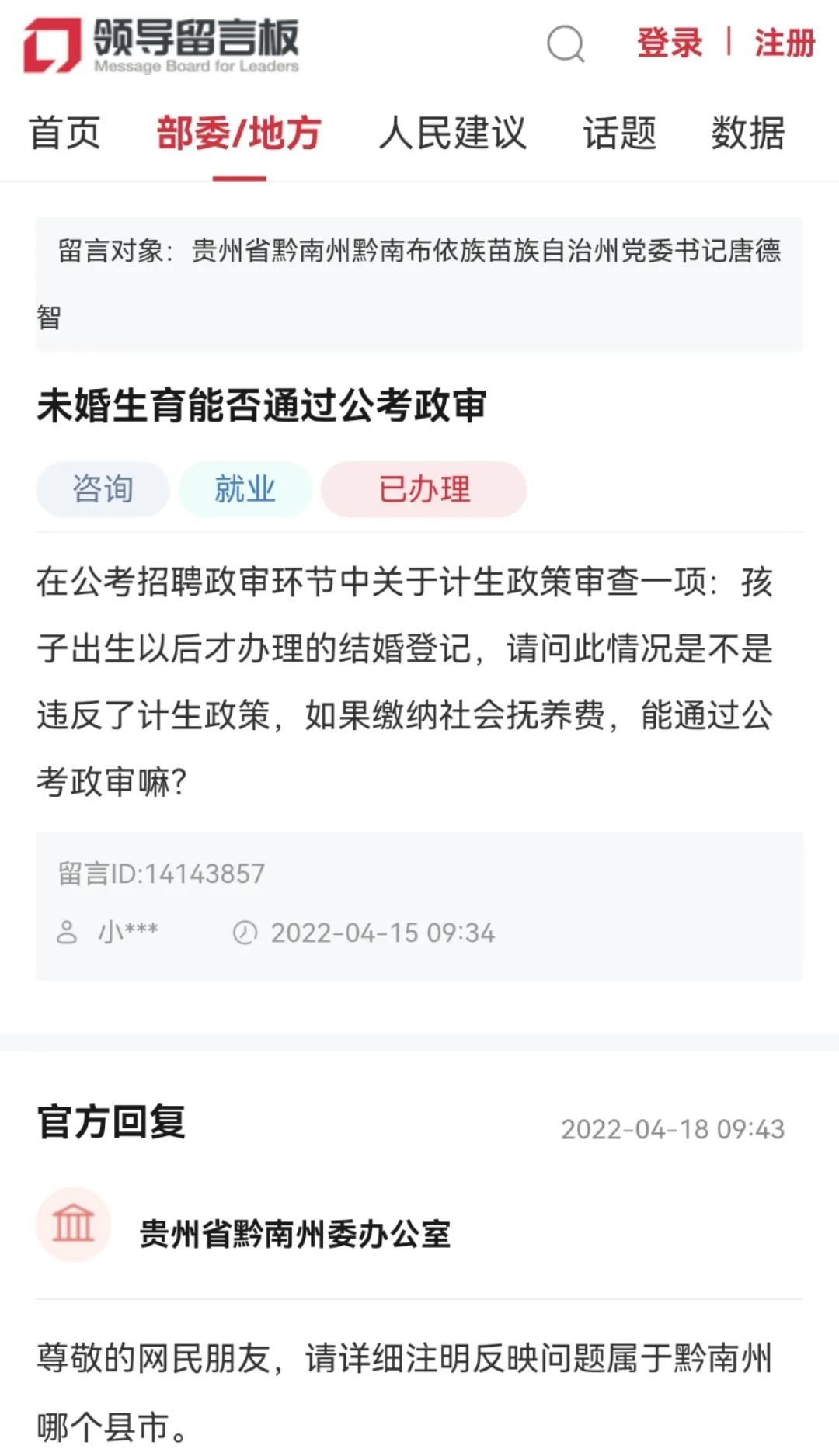839x1456 pixels.
Task: Open the 领导留言板 logo home link
Action: click(162, 45)
